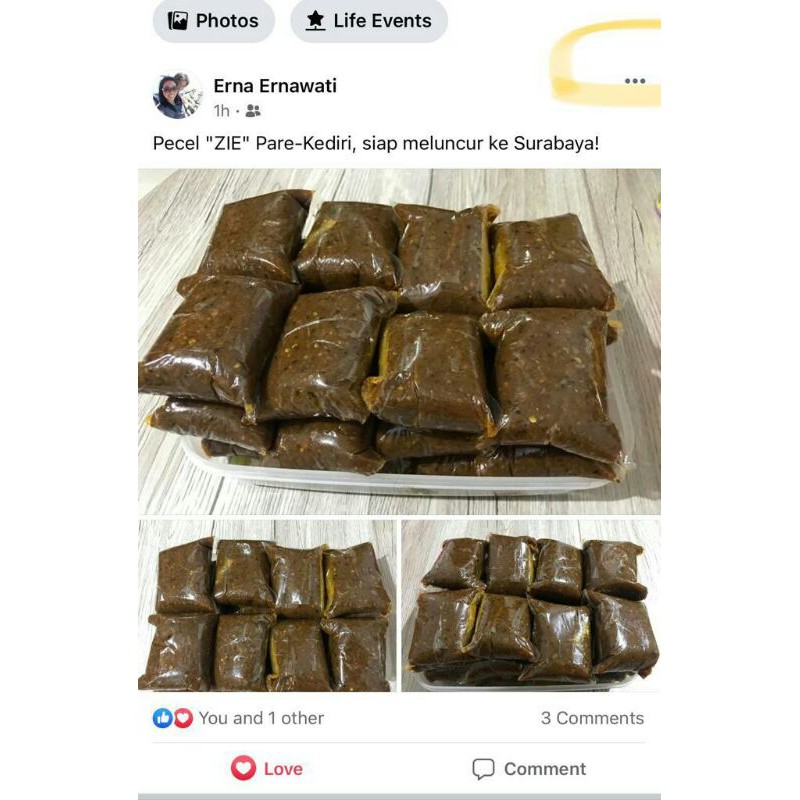800x800 pixels.
Task: Open Erna Ernawati's name link
Action: pyautogui.click(x=275, y=86)
